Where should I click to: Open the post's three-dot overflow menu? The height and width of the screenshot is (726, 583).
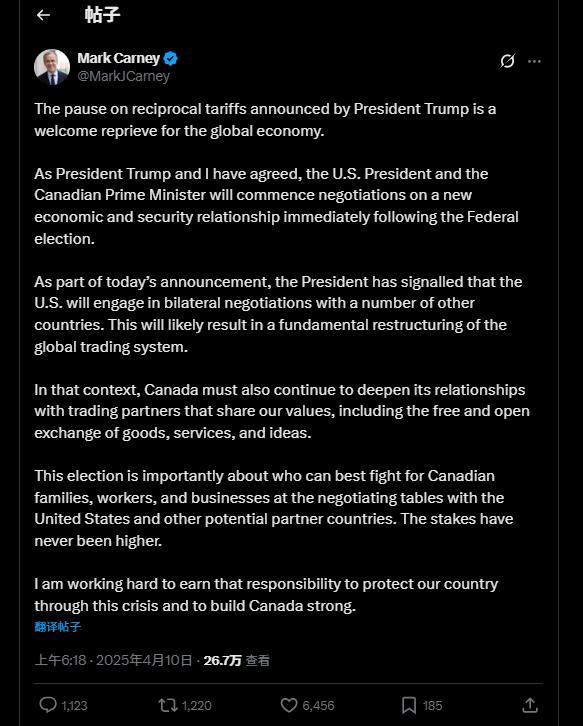coord(534,61)
